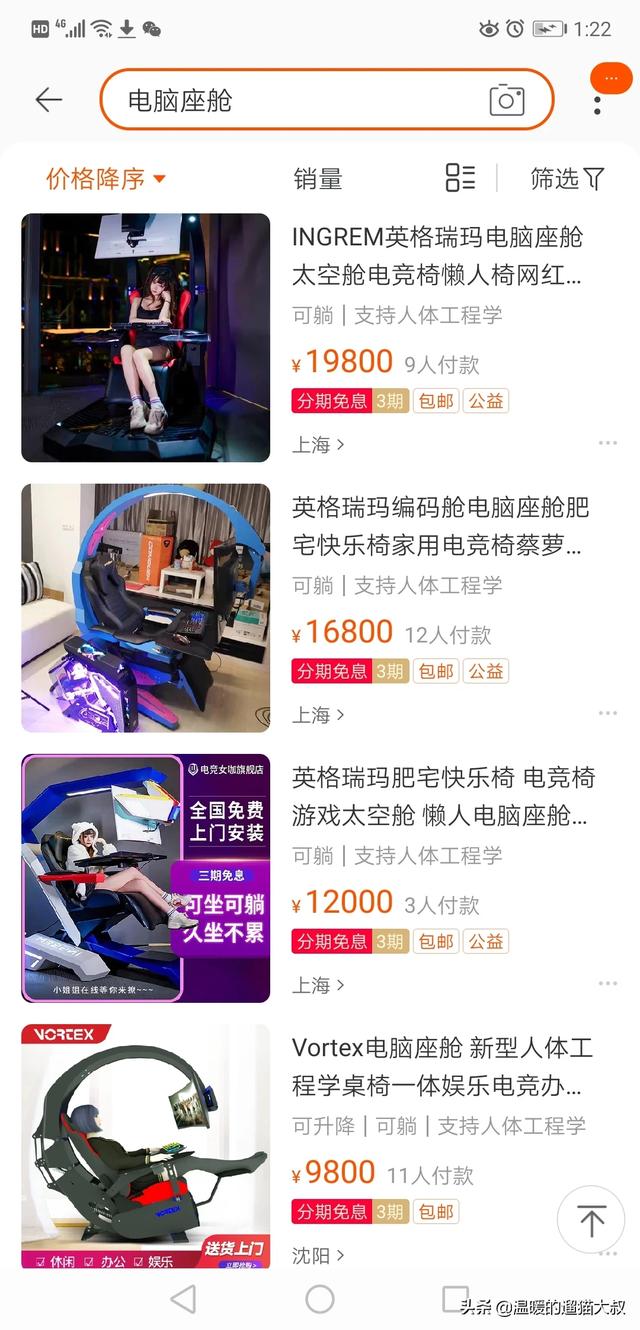The image size is (640, 1330).
Task: Switch the list/grid layout view
Action: (x=460, y=178)
